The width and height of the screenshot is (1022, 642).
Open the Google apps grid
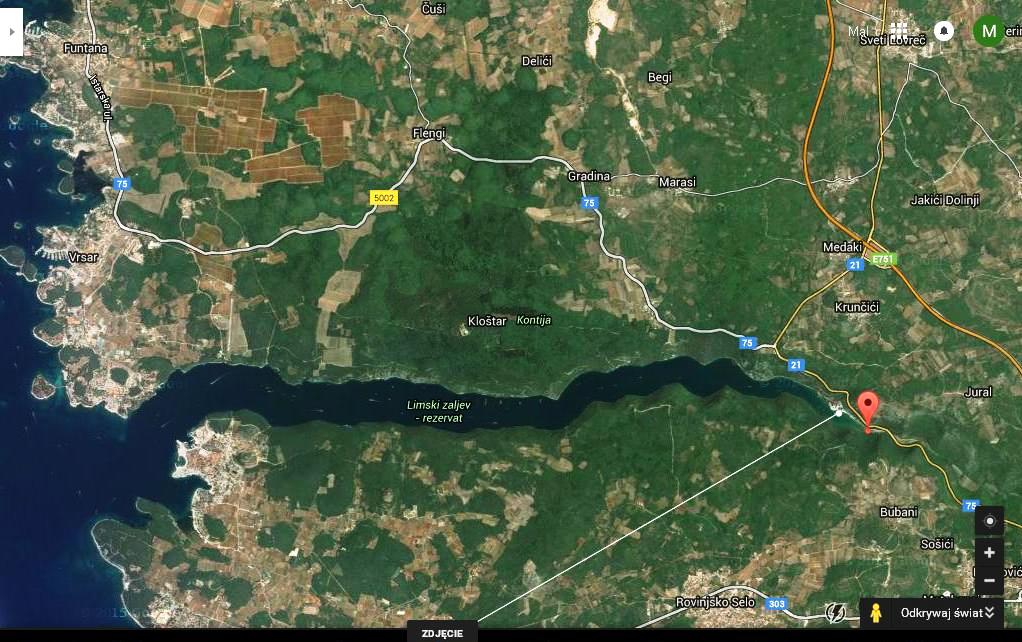click(898, 31)
